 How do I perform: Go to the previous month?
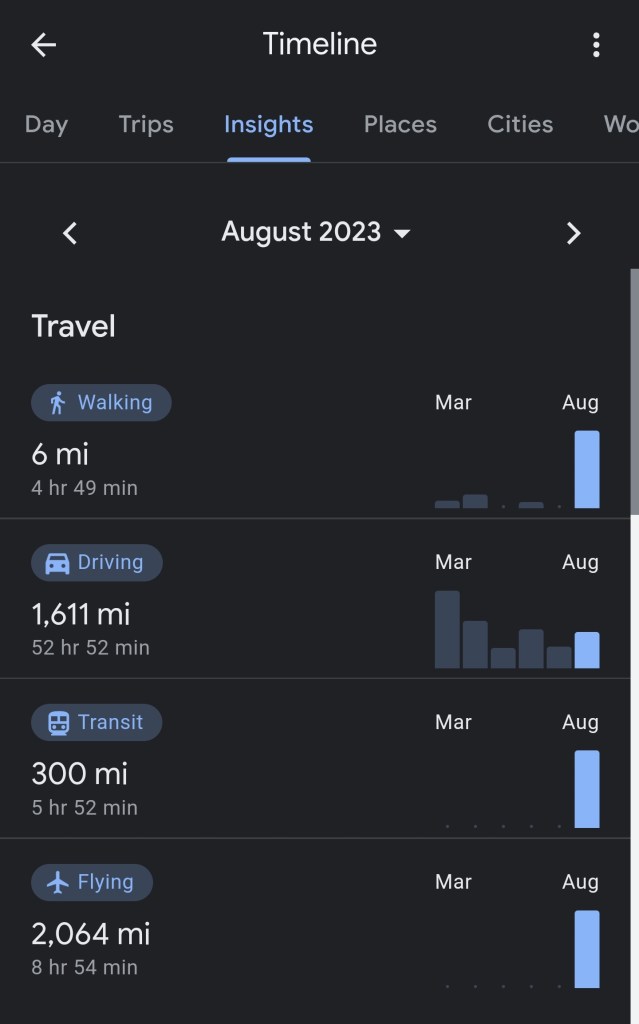tap(70, 233)
